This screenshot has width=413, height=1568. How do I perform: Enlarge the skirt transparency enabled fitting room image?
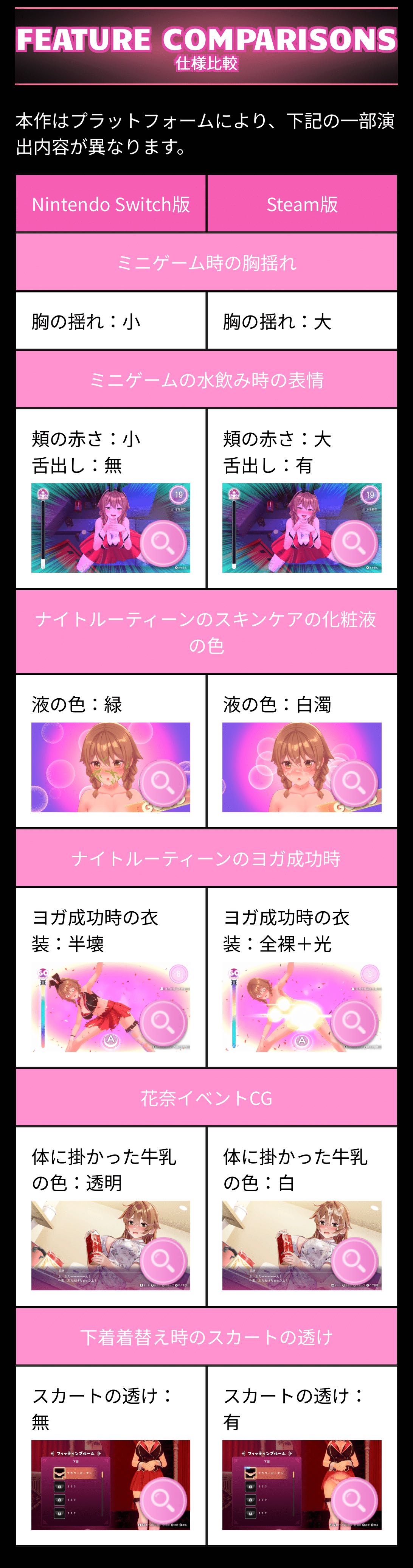pos(302,1485)
